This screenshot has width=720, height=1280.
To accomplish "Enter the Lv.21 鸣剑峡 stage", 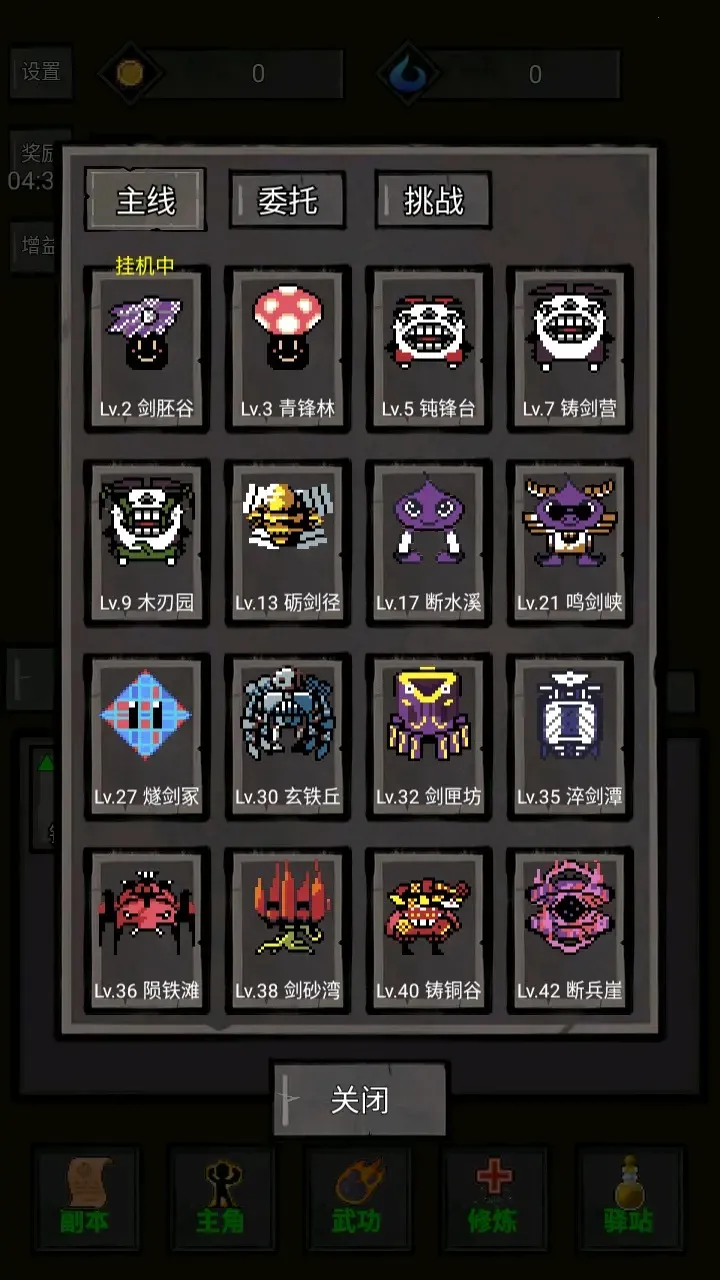I will point(569,543).
